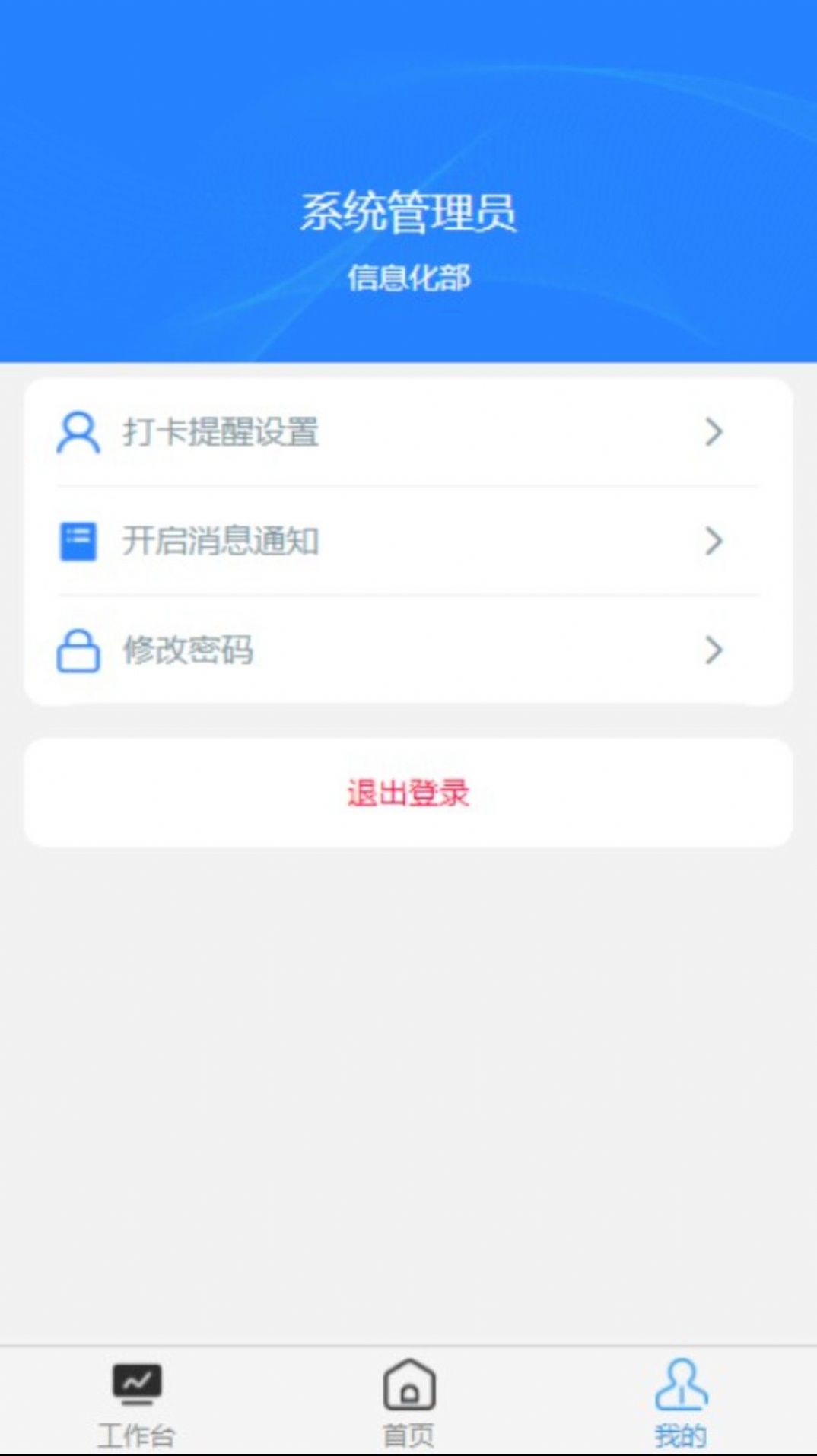The height and width of the screenshot is (1456, 817).
Task: Expand the 打卡提醒设置 row chevron
Action: tap(714, 433)
